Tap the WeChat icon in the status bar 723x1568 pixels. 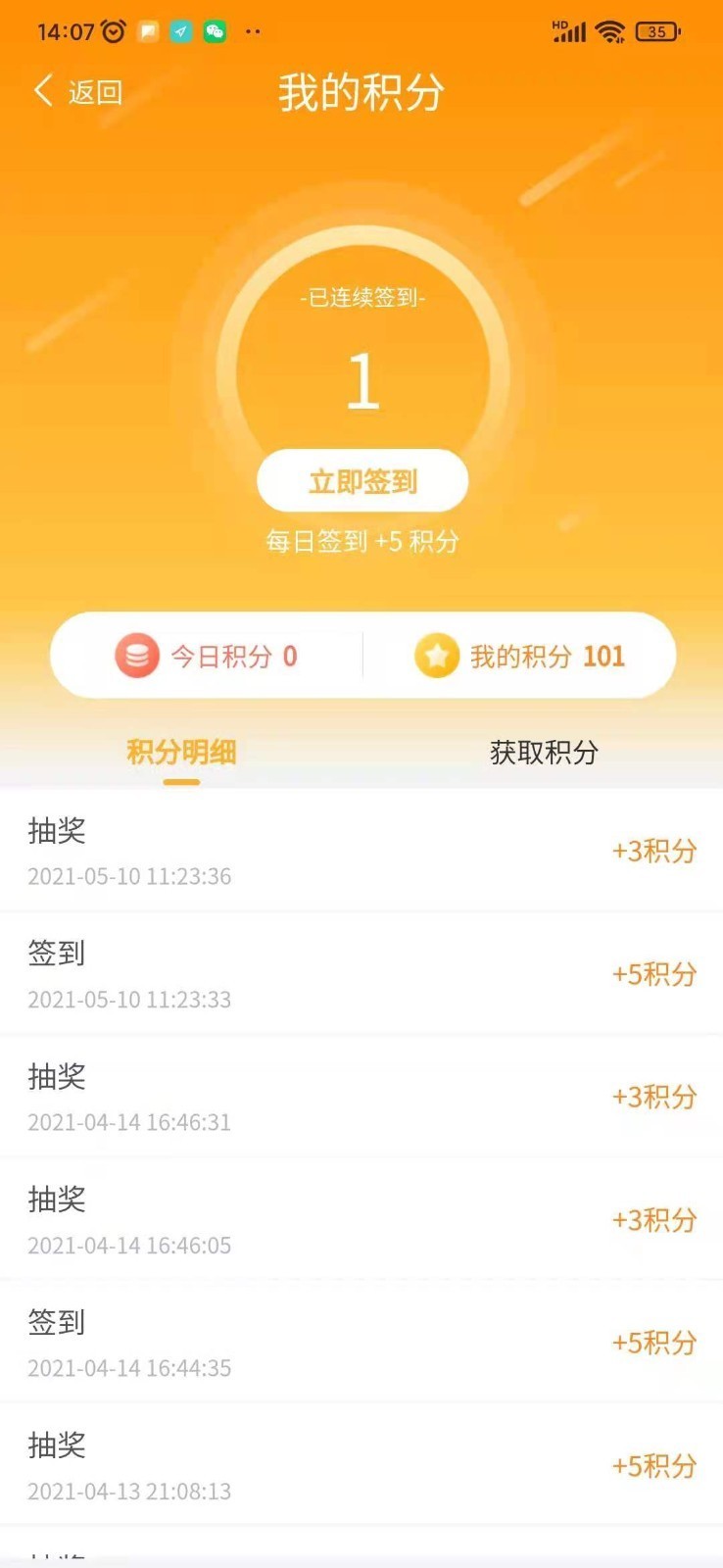[214, 30]
